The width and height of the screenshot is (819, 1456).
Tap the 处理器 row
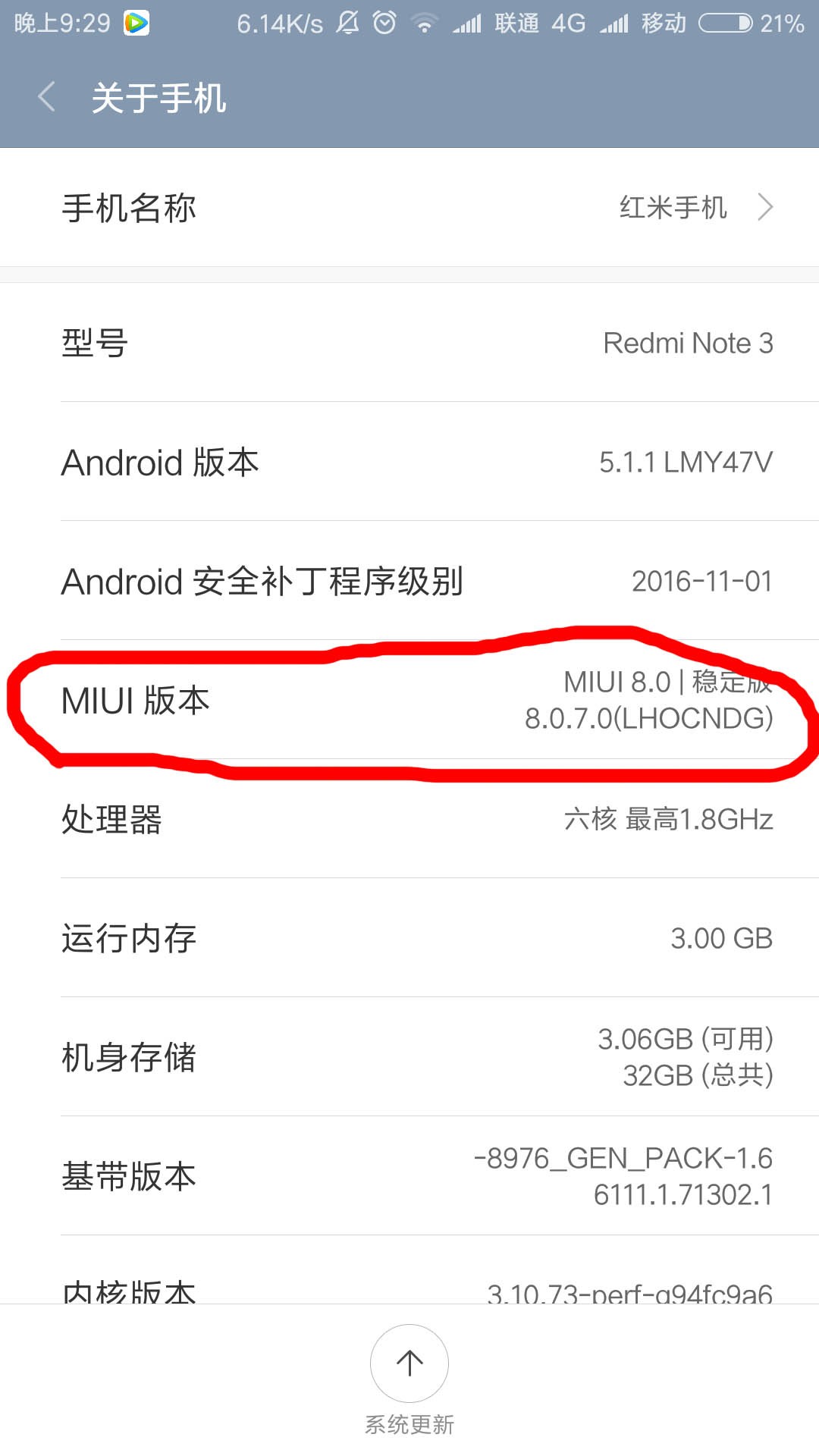[x=409, y=819]
